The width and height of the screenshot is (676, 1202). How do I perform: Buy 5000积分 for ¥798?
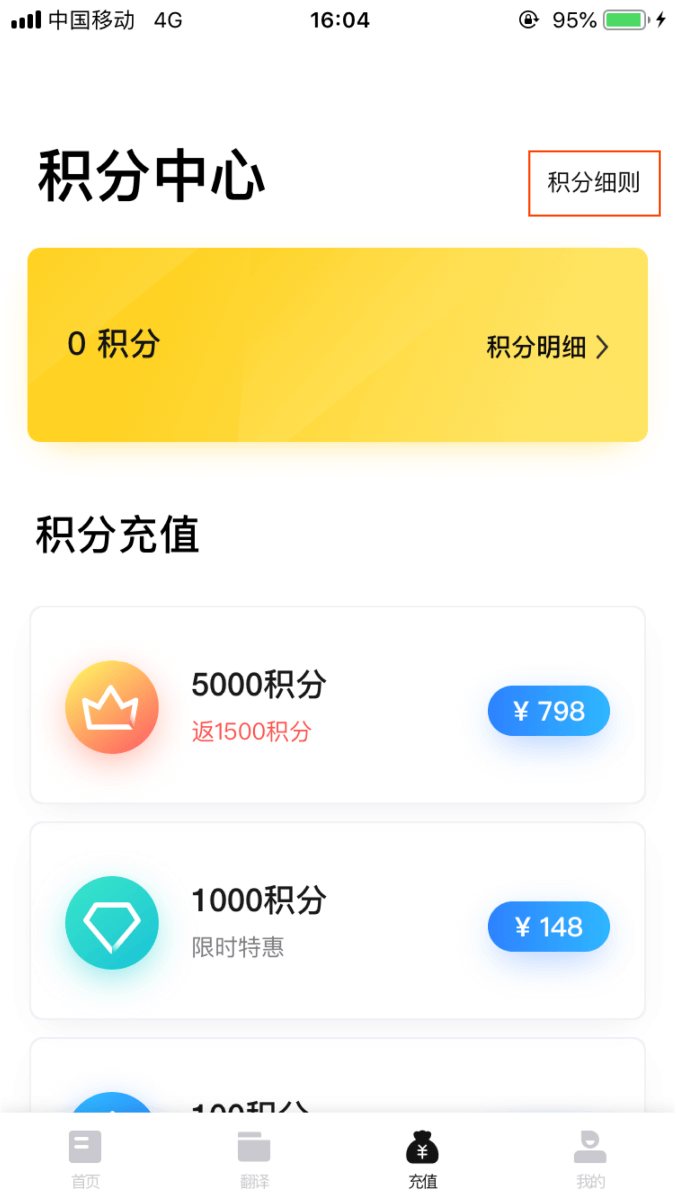point(548,711)
